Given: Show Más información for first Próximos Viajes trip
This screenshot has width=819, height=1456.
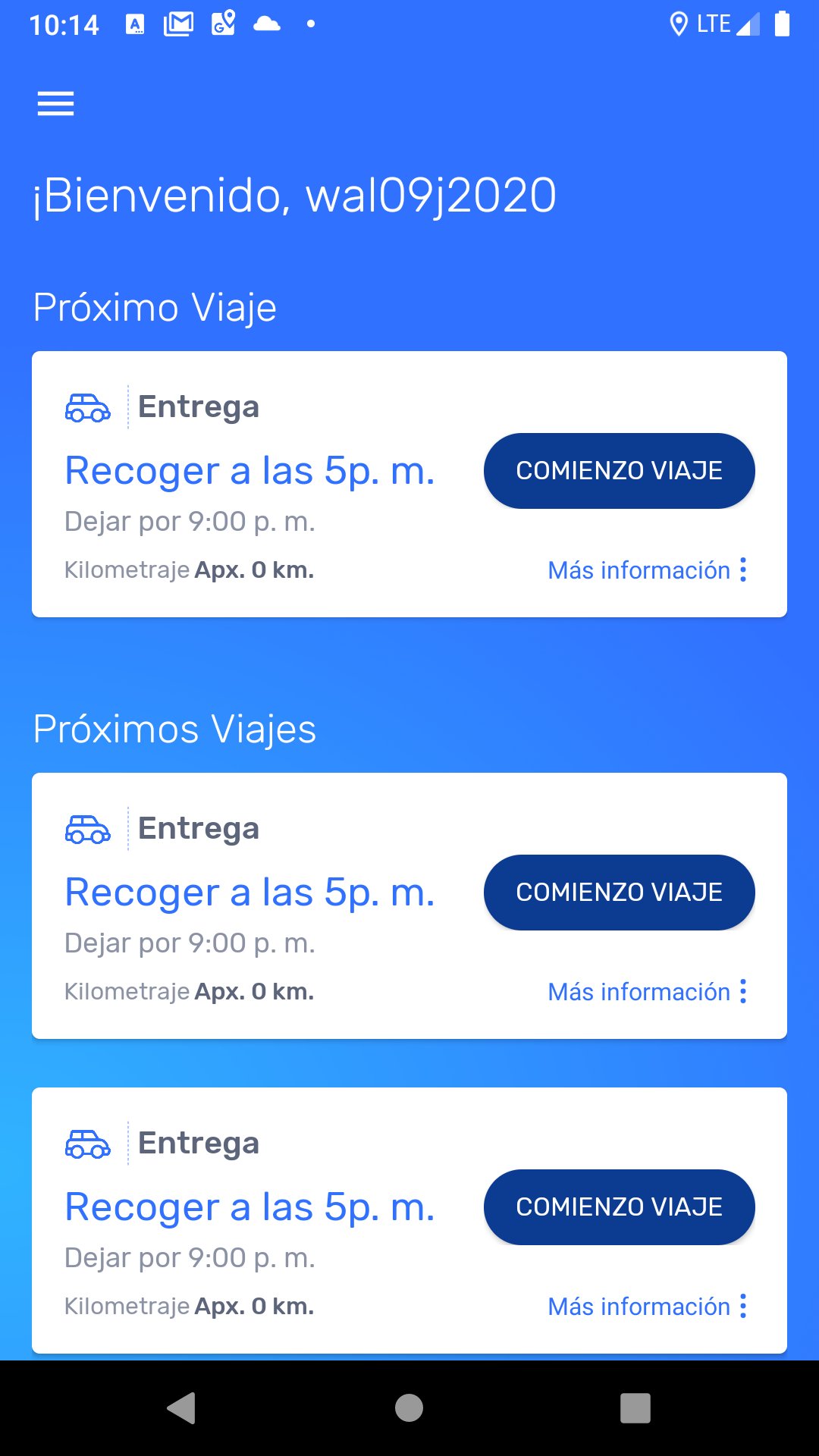Looking at the screenshot, I should click(x=647, y=992).
